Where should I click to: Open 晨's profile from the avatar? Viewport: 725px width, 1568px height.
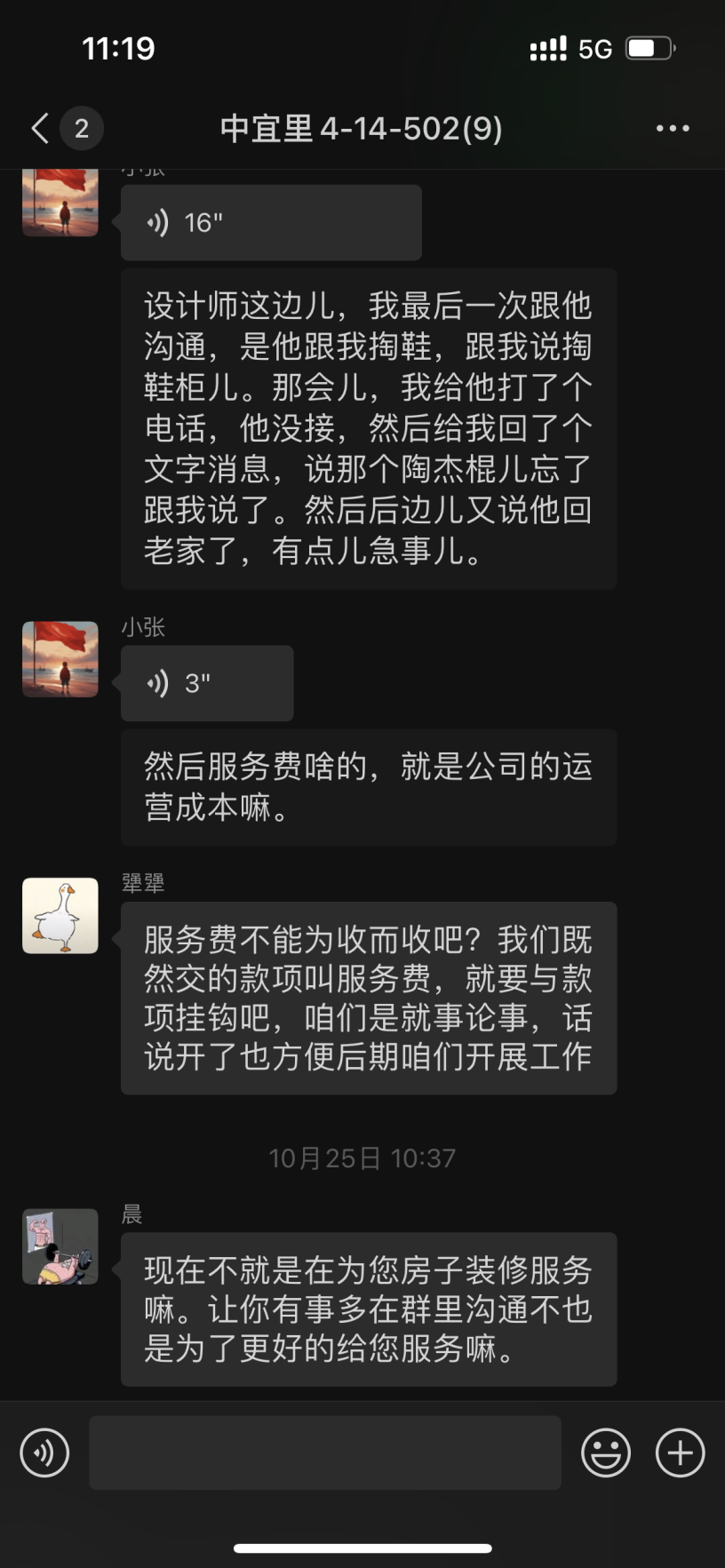[60, 1246]
